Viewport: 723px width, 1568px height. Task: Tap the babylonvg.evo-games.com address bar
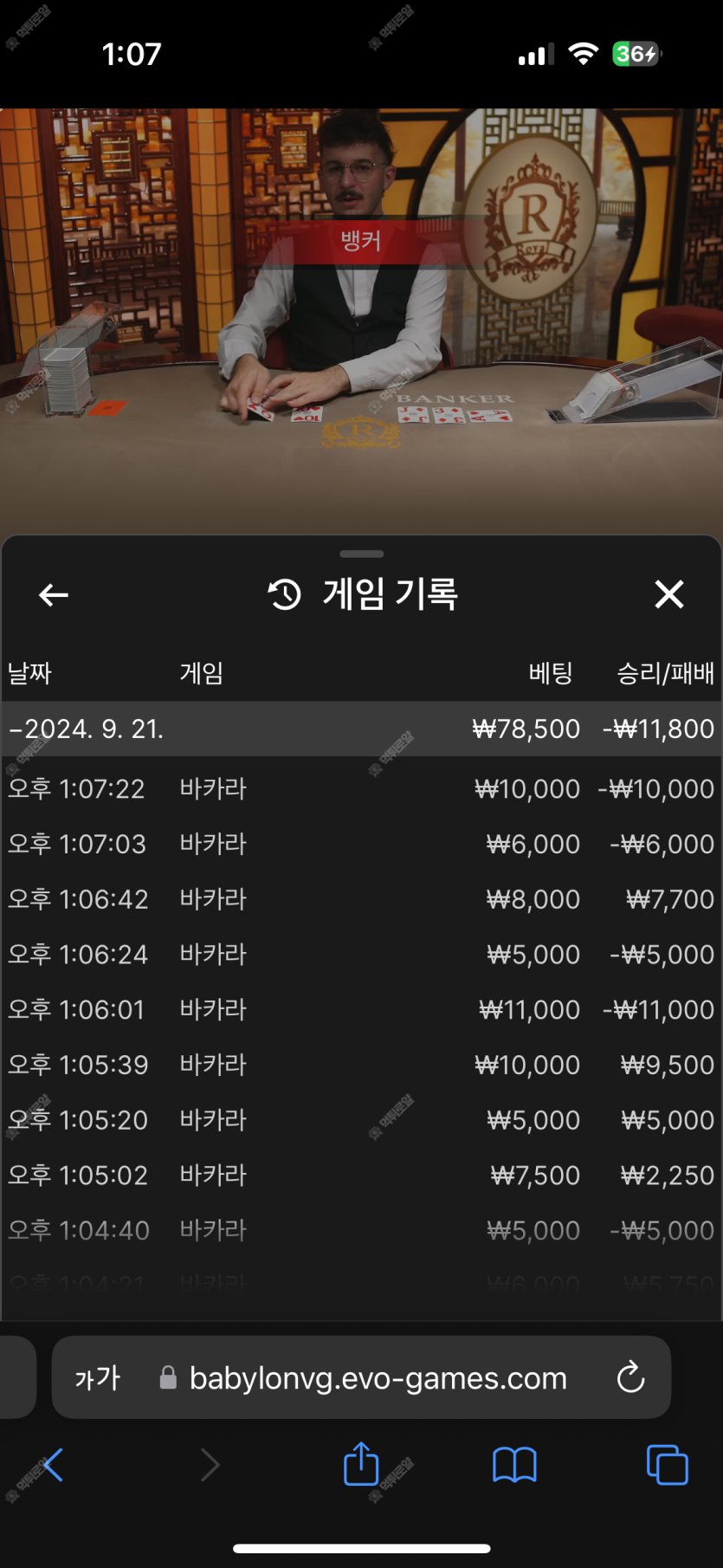378,1378
